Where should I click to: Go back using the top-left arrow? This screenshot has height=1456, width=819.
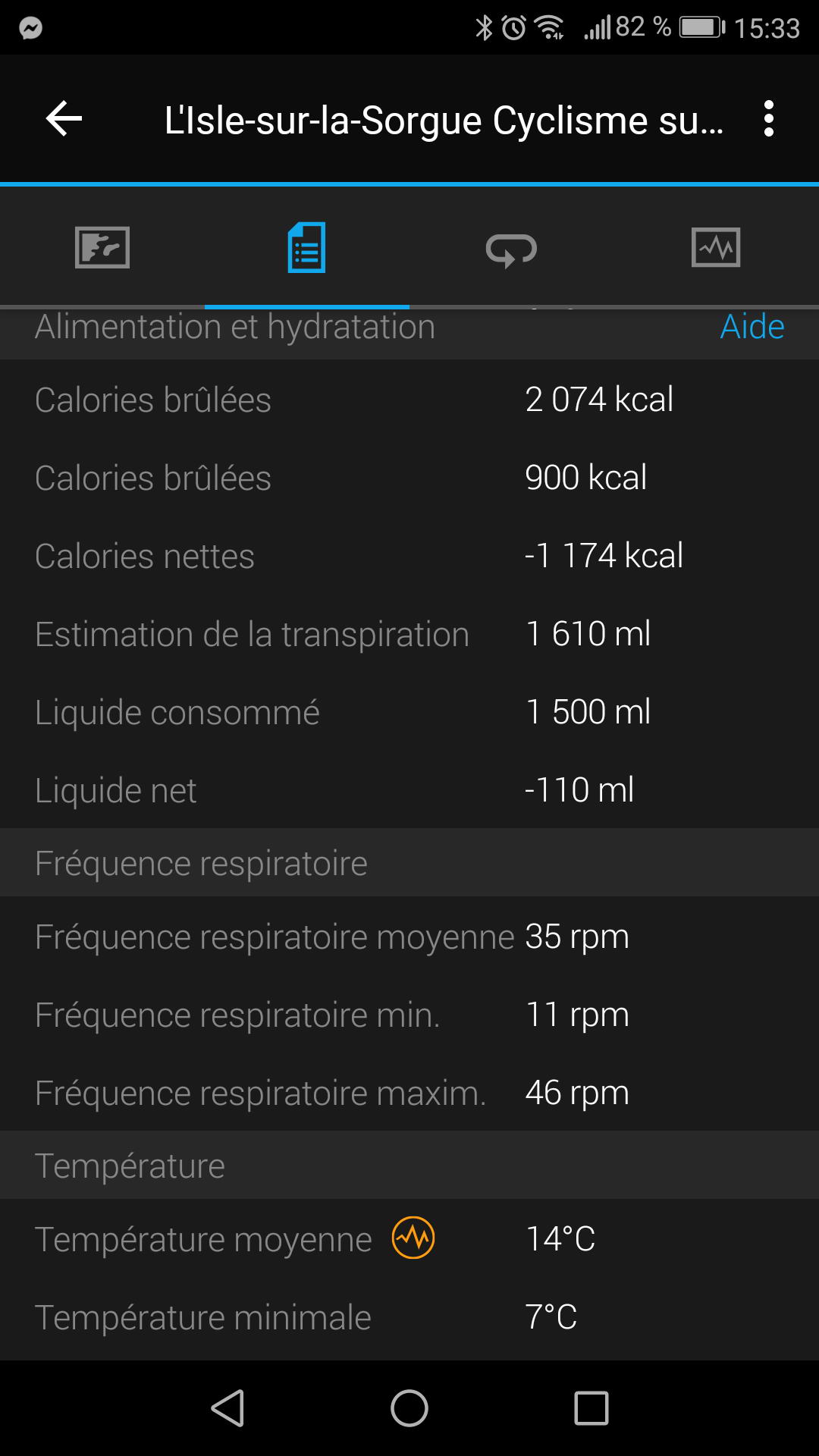(64, 119)
